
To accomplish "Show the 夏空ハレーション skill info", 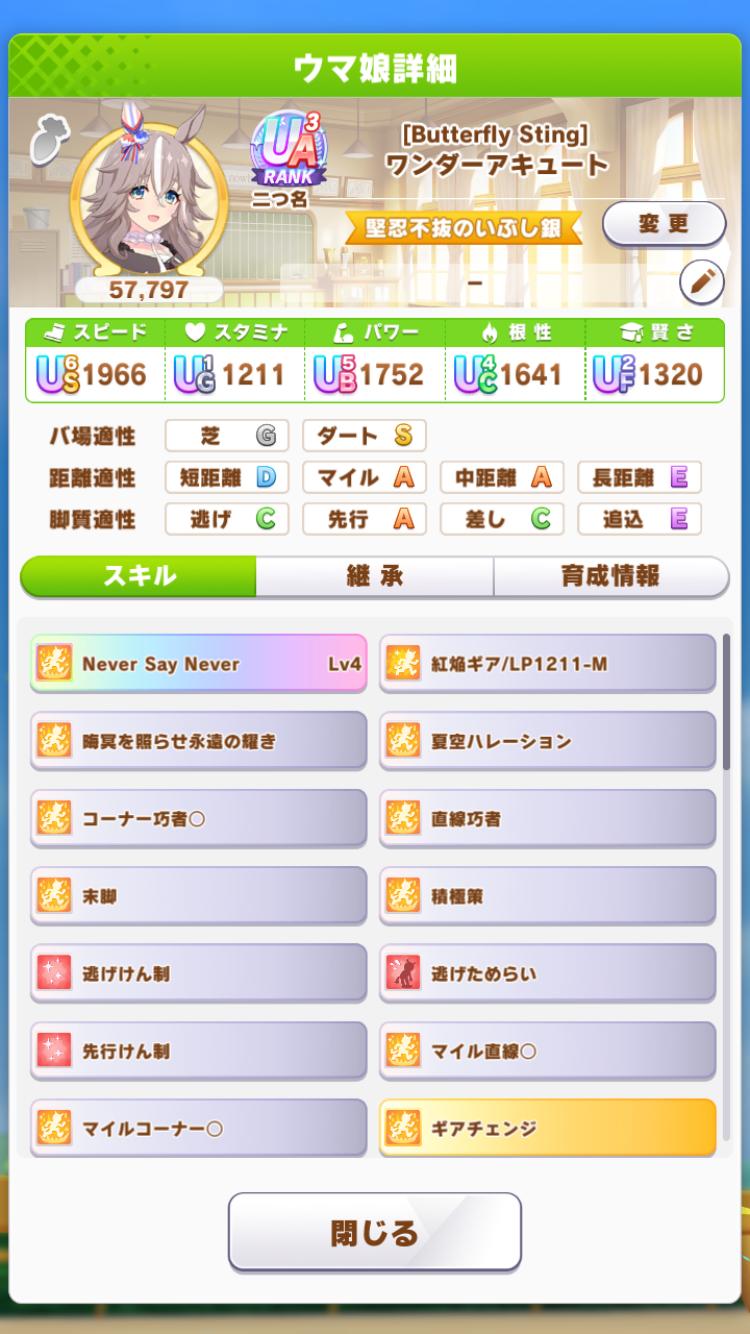I will 547,741.
